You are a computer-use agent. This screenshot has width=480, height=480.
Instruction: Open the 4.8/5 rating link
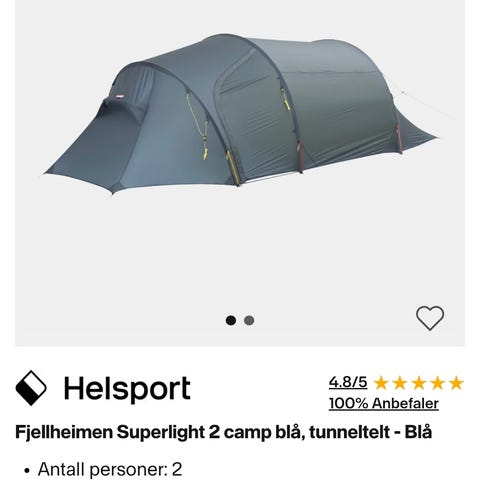tap(348, 382)
